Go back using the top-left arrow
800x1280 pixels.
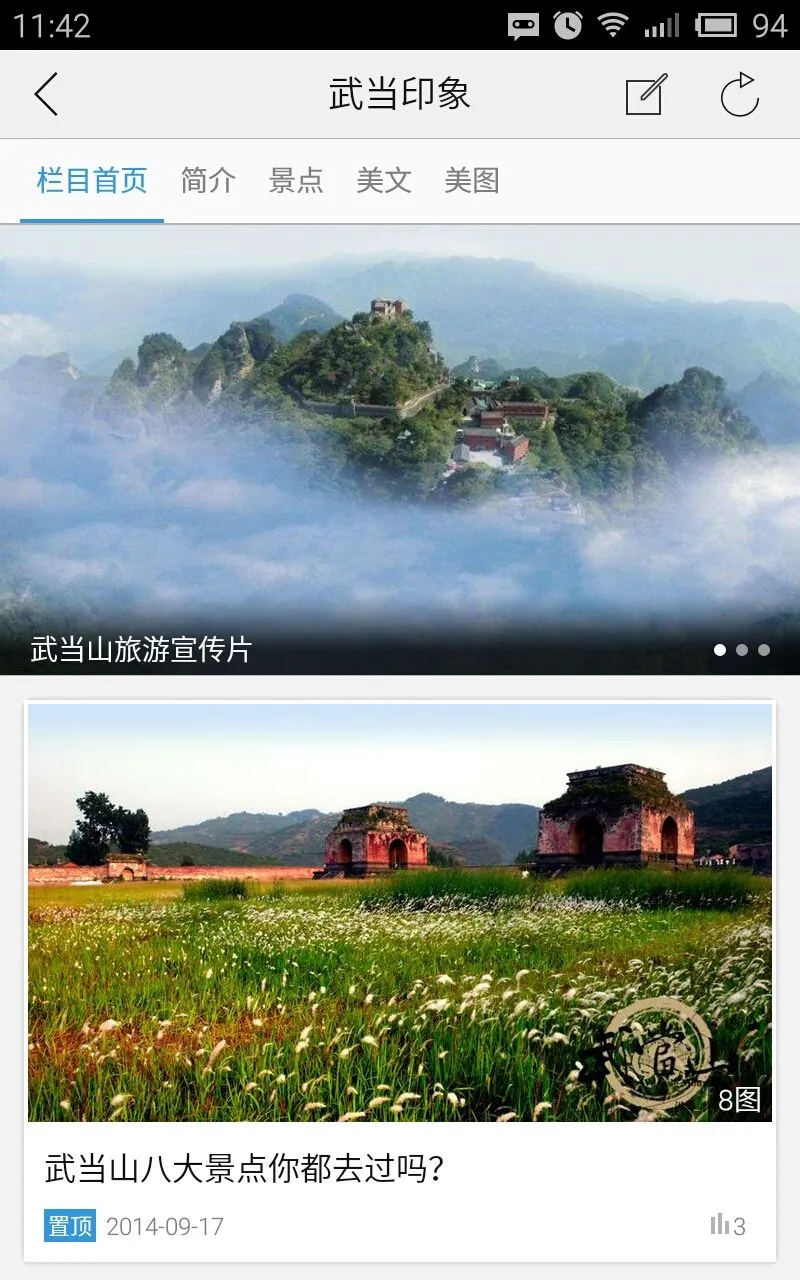[x=46, y=95]
